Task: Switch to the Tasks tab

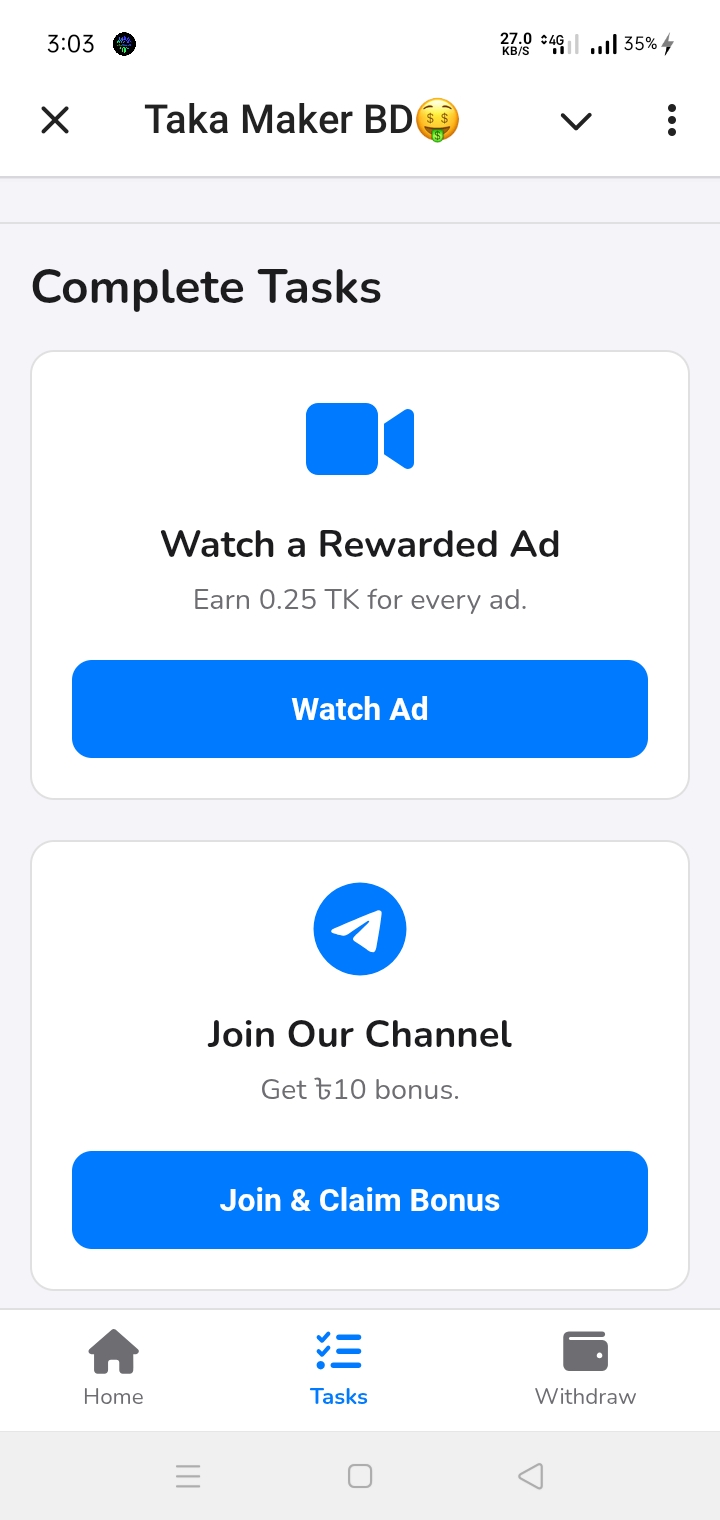Action: (339, 1368)
